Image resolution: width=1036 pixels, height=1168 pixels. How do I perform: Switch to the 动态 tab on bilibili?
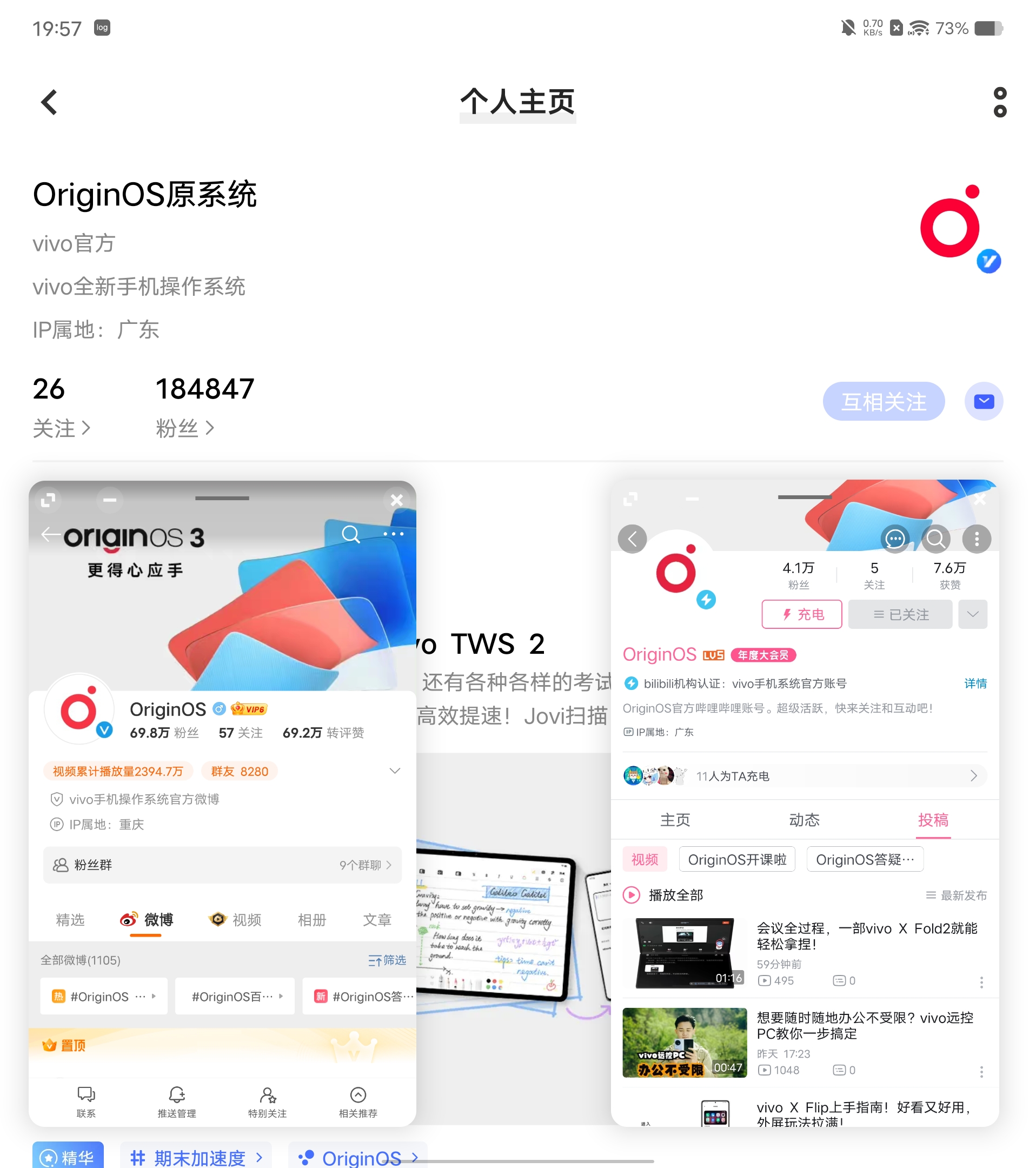tap(804, 820)
